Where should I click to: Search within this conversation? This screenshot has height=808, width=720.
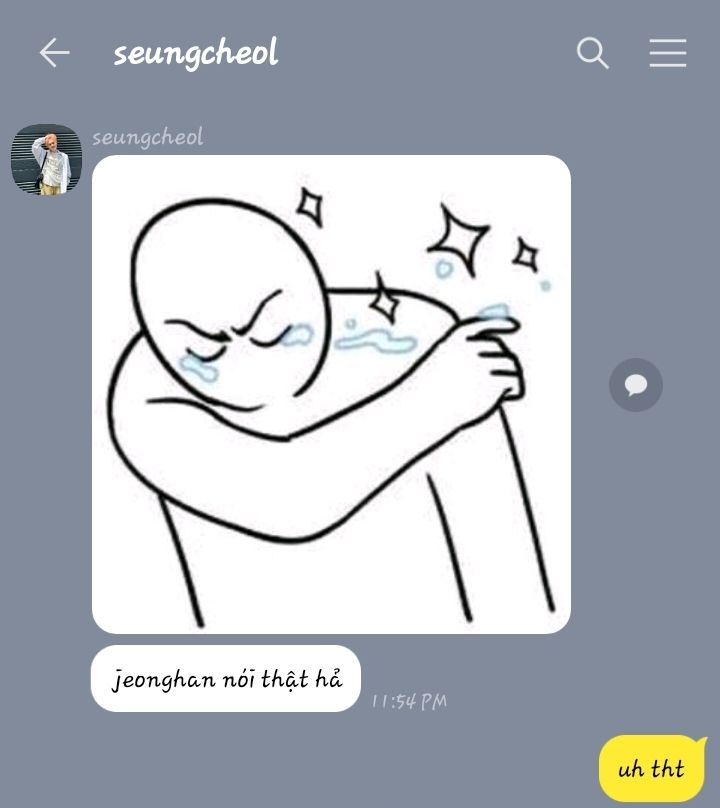tap(592, 53)
